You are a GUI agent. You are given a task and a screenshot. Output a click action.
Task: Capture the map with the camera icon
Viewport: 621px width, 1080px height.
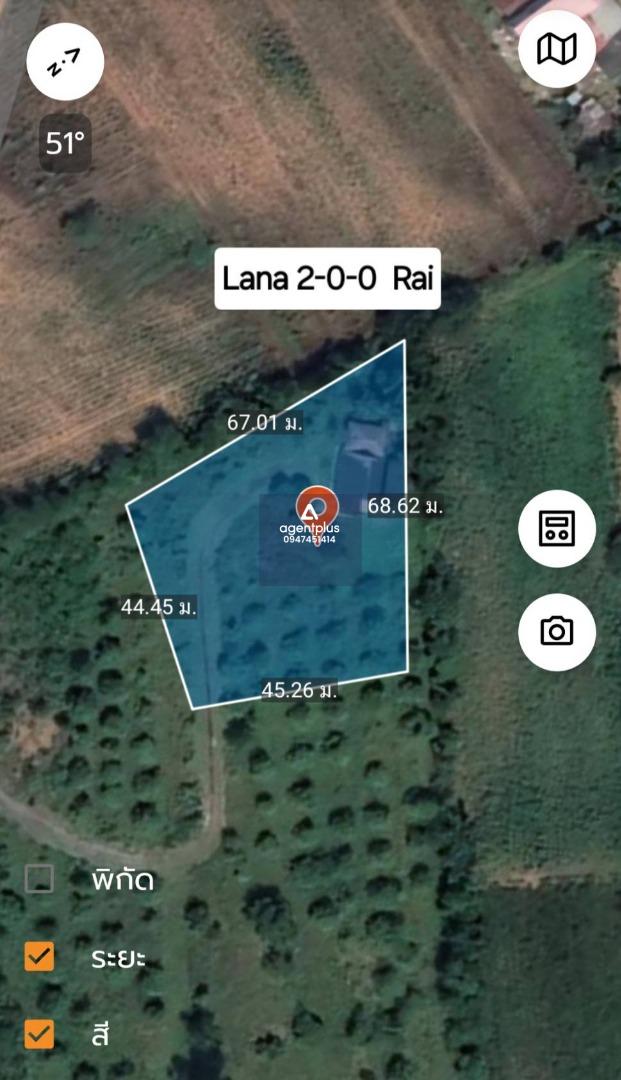(x=557, y=631)
